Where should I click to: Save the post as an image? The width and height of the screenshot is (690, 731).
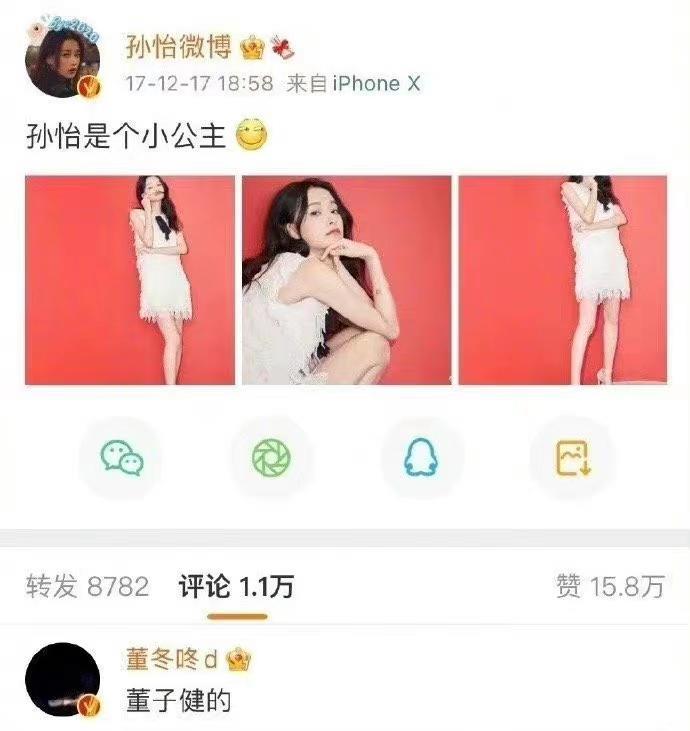pyautogui.click(x=572, y=459)
